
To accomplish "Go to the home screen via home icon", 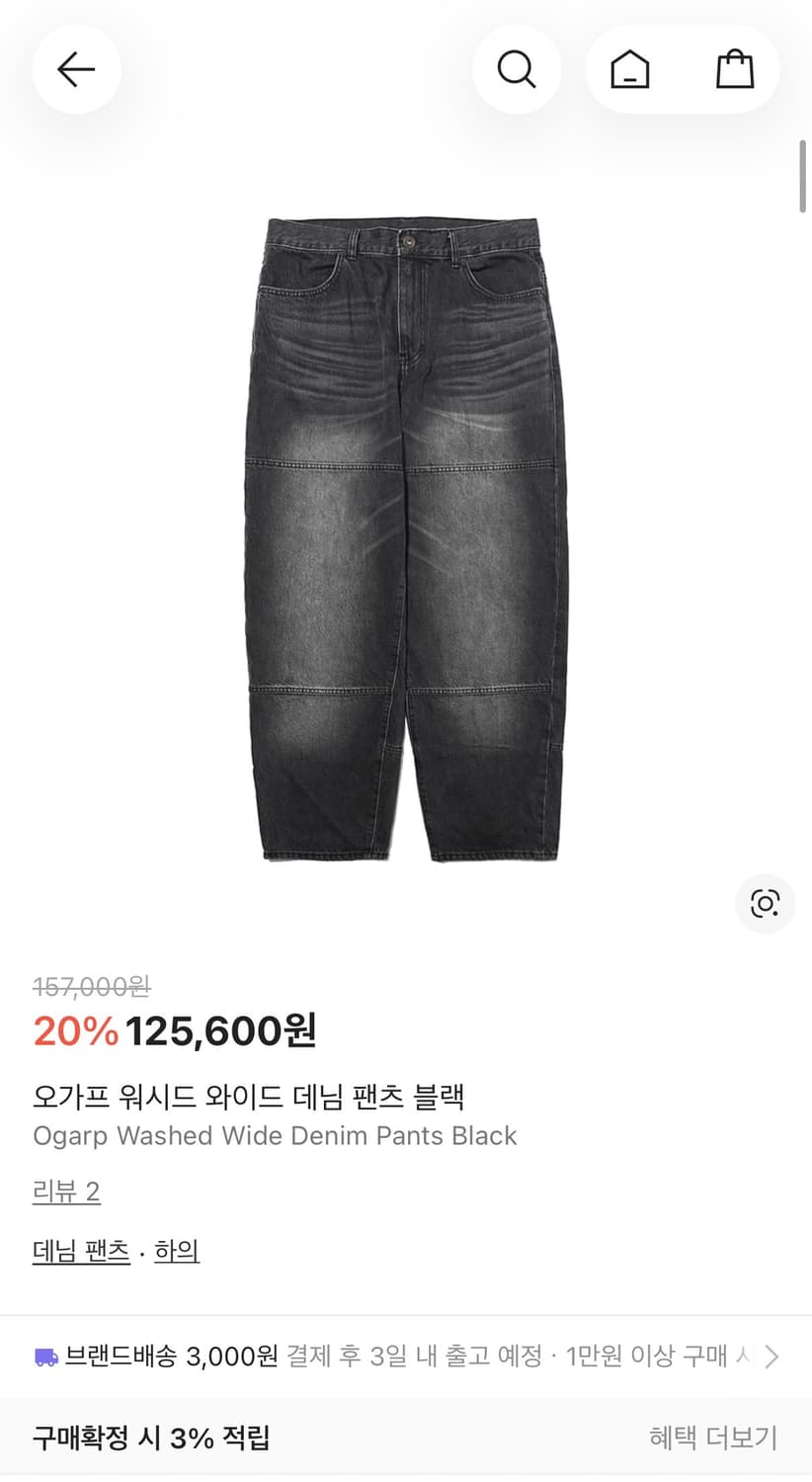I will [x=629, y=69].
